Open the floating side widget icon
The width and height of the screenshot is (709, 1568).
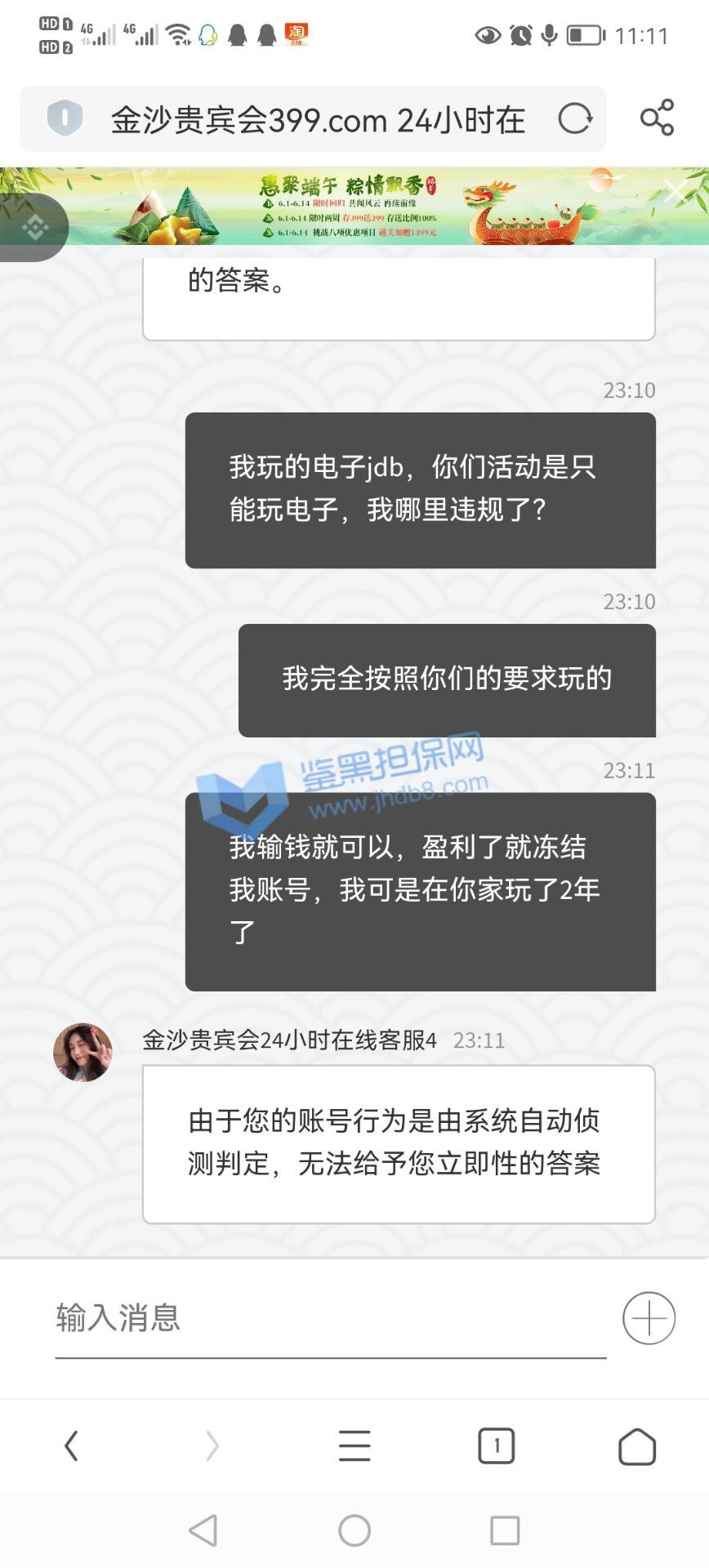tap(34, 228)
